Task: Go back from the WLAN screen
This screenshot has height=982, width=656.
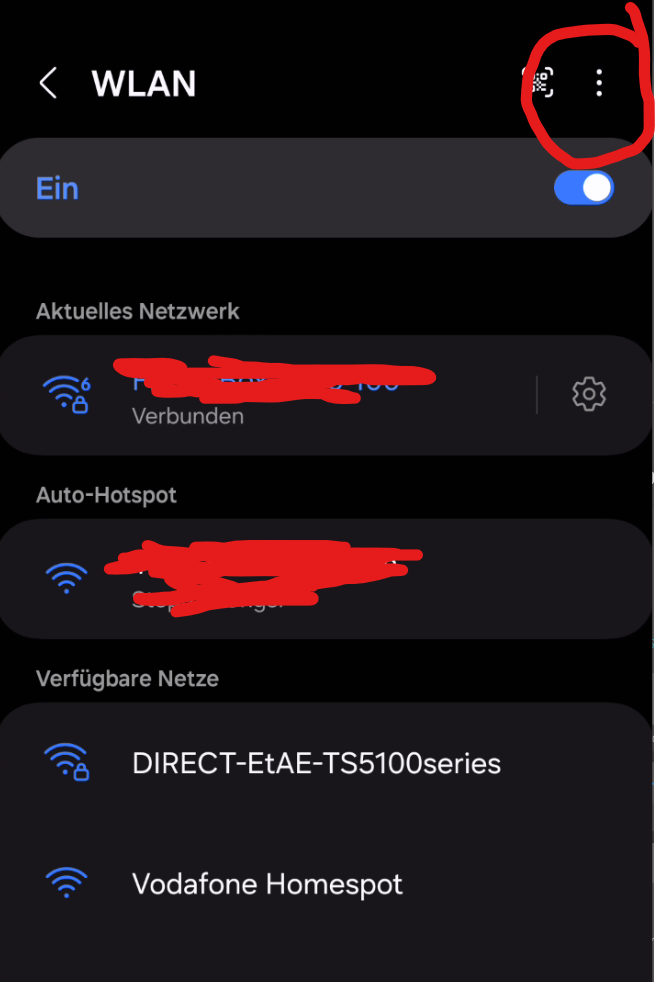Action: pyautogui.click(x=47, y=83)
